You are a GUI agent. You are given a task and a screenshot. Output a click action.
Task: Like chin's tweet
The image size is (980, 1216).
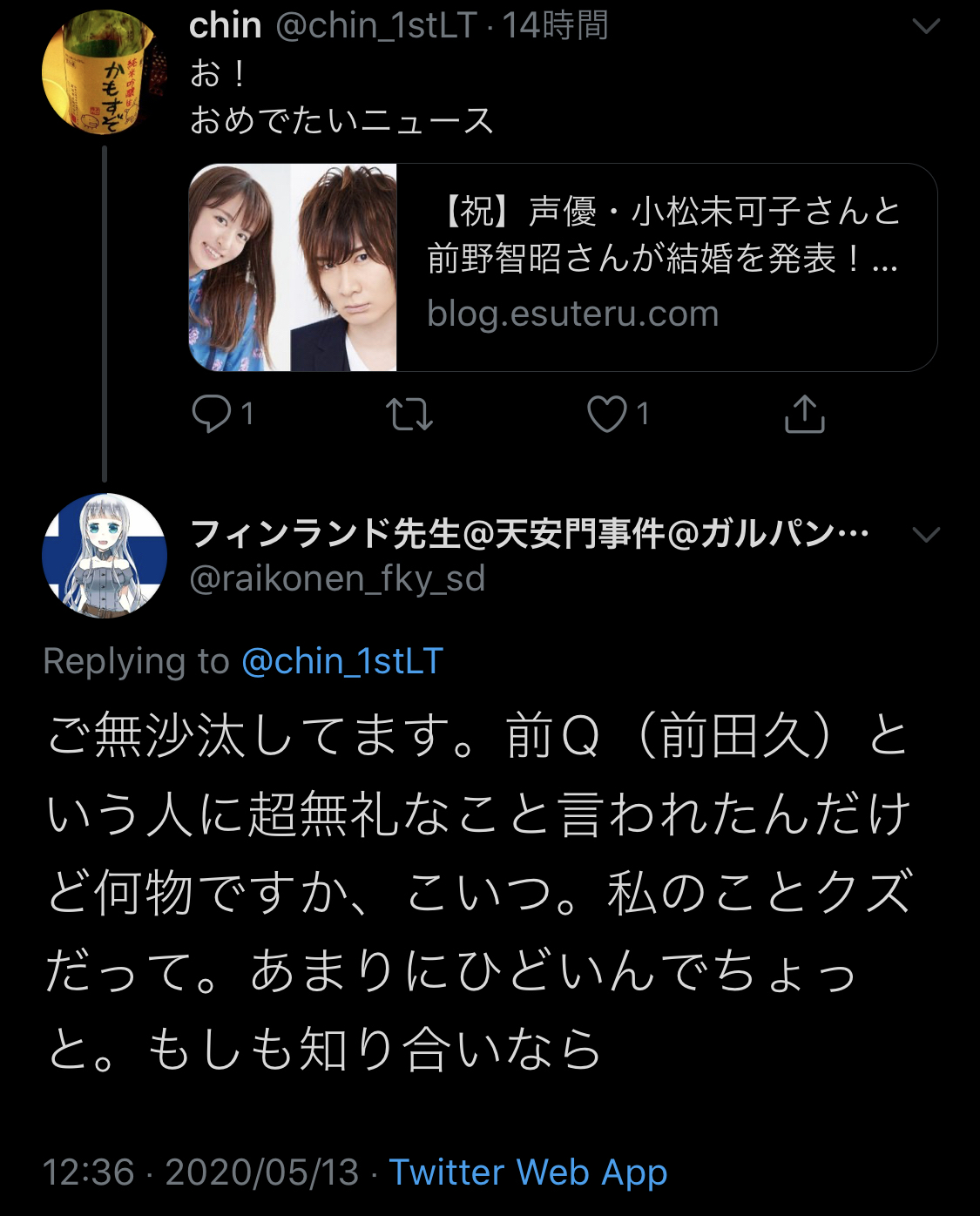(607, 414)
